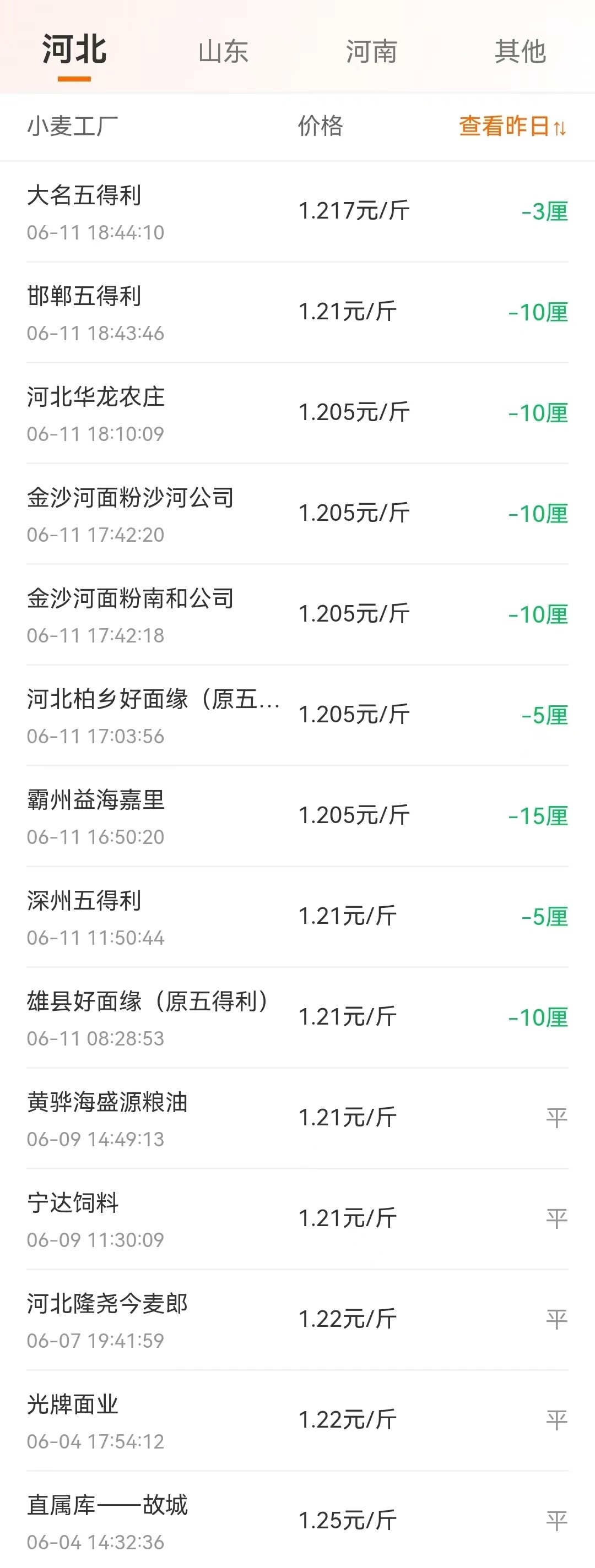Screen dimensions: 595x1568
Task: View the 河北柏乡好面缘 price row
Action: [297, 716]
